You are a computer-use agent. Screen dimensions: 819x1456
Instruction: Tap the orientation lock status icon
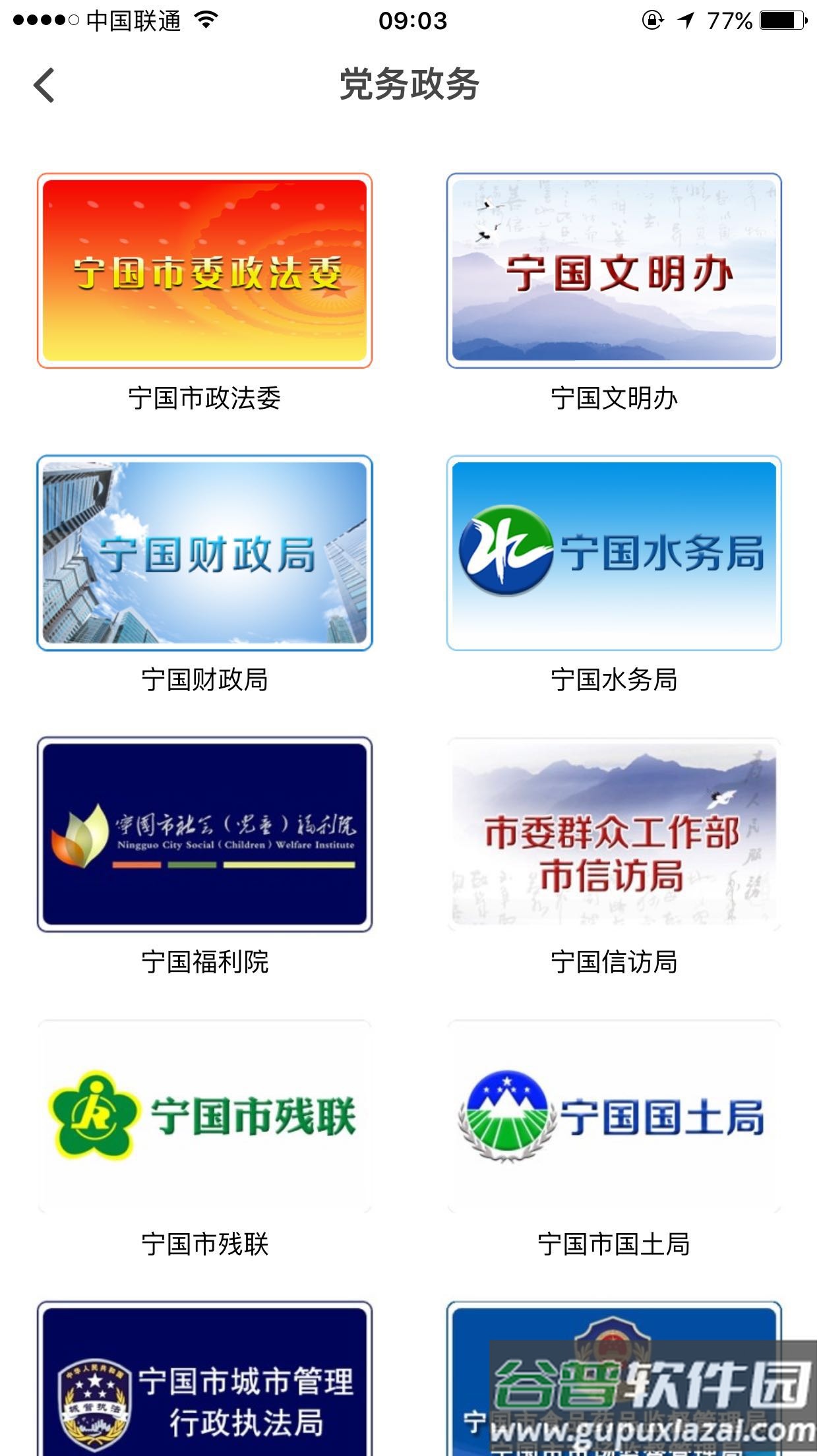[x=652, y=20]
